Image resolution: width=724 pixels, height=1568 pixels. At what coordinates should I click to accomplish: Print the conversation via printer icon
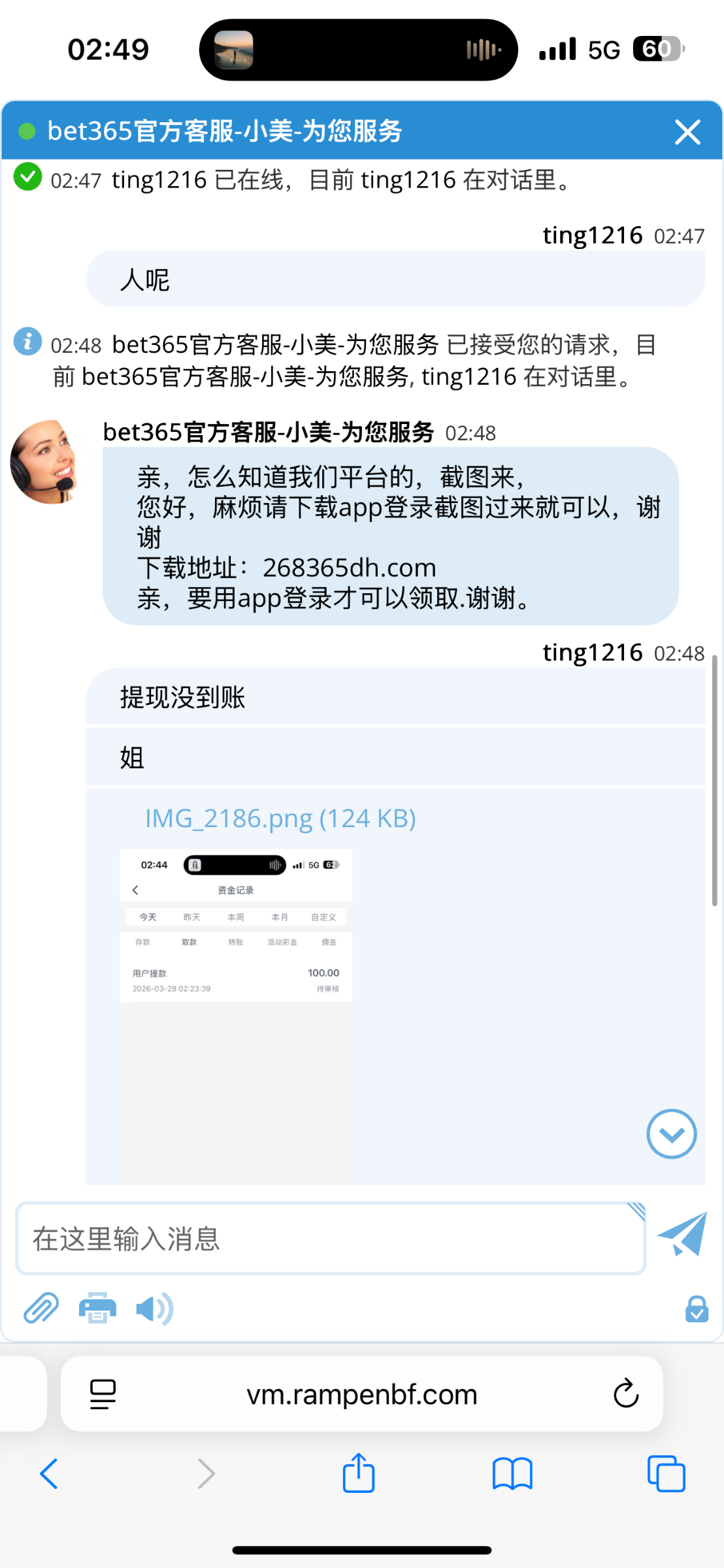(x=97, y=1309)
